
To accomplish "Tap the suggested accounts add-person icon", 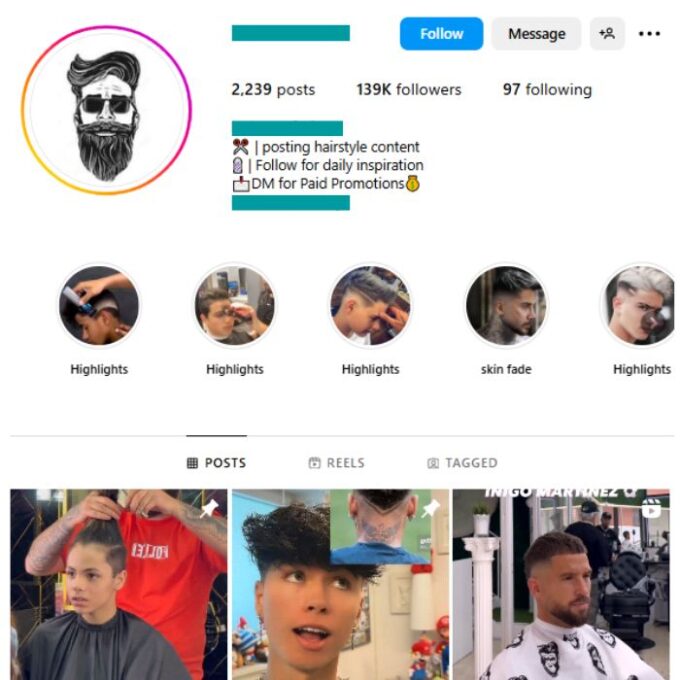I will 606,34.
